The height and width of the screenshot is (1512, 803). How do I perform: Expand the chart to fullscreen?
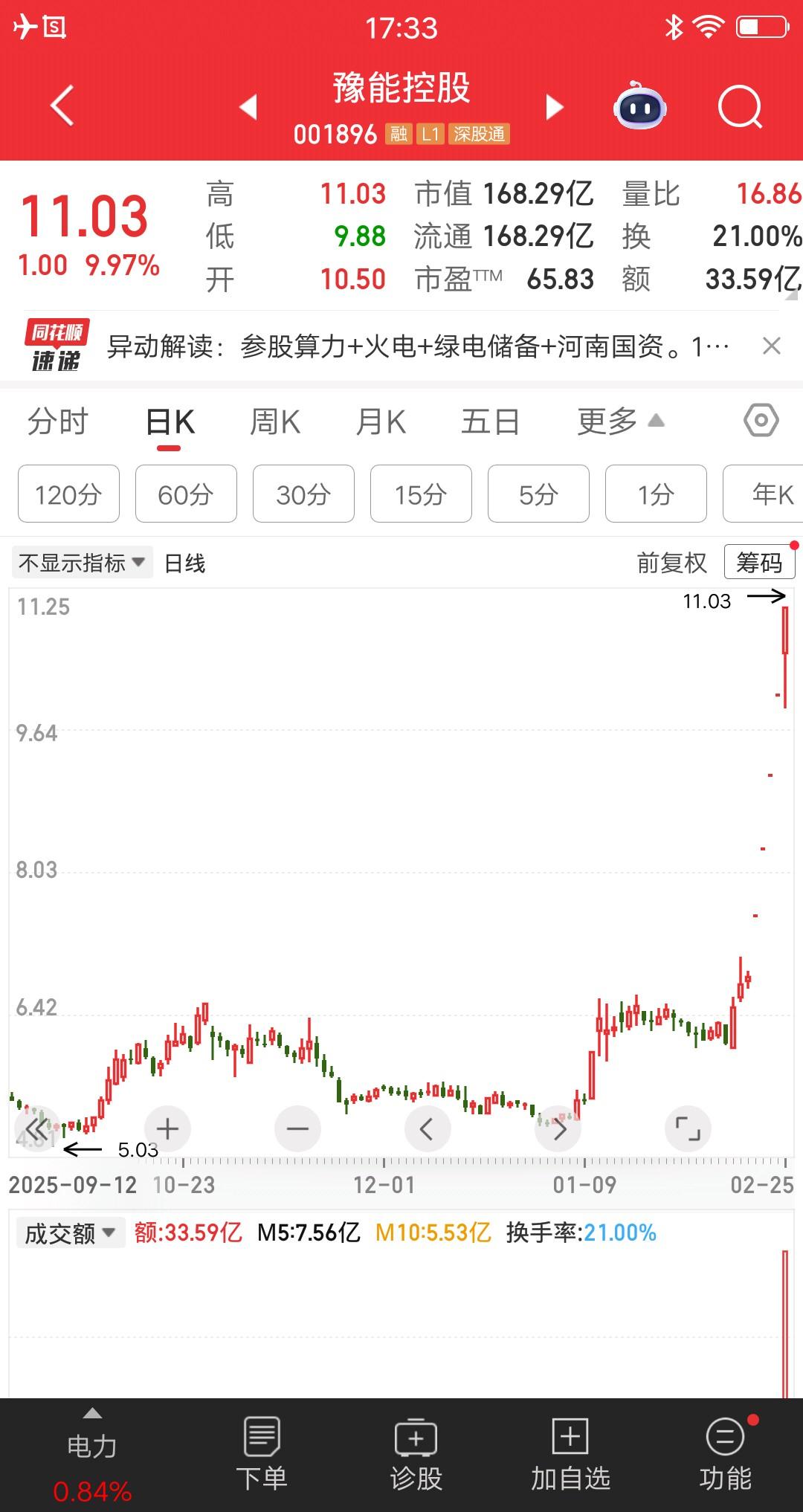pos(688,1128)
